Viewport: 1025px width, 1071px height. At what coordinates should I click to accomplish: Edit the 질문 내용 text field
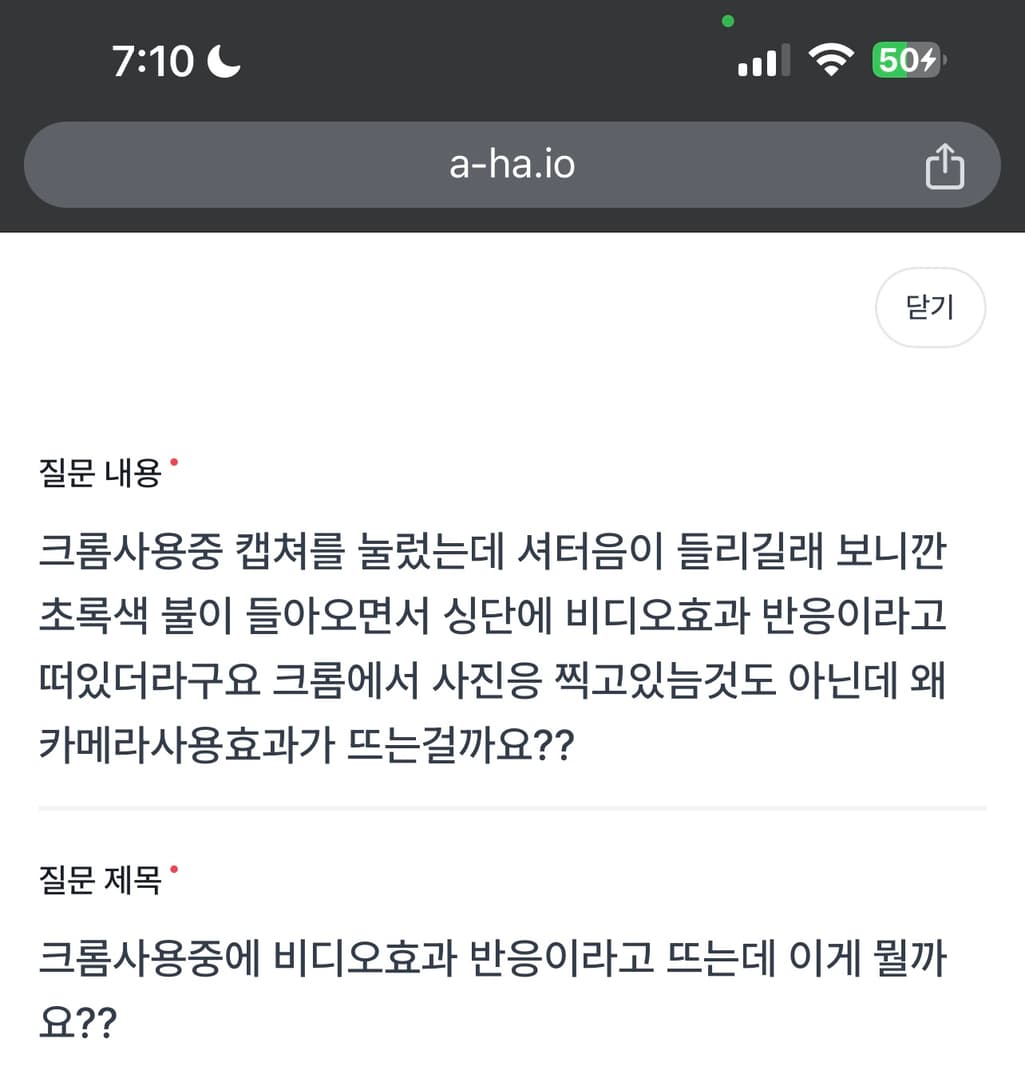(492, 648)
